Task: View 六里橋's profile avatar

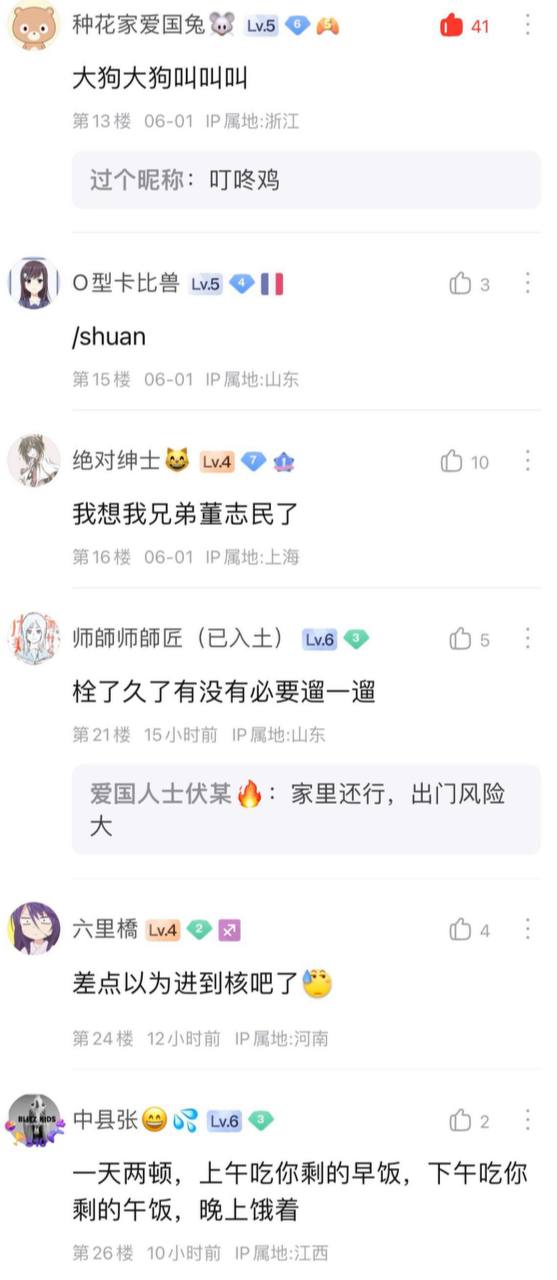Action: (x=34, y=928)
